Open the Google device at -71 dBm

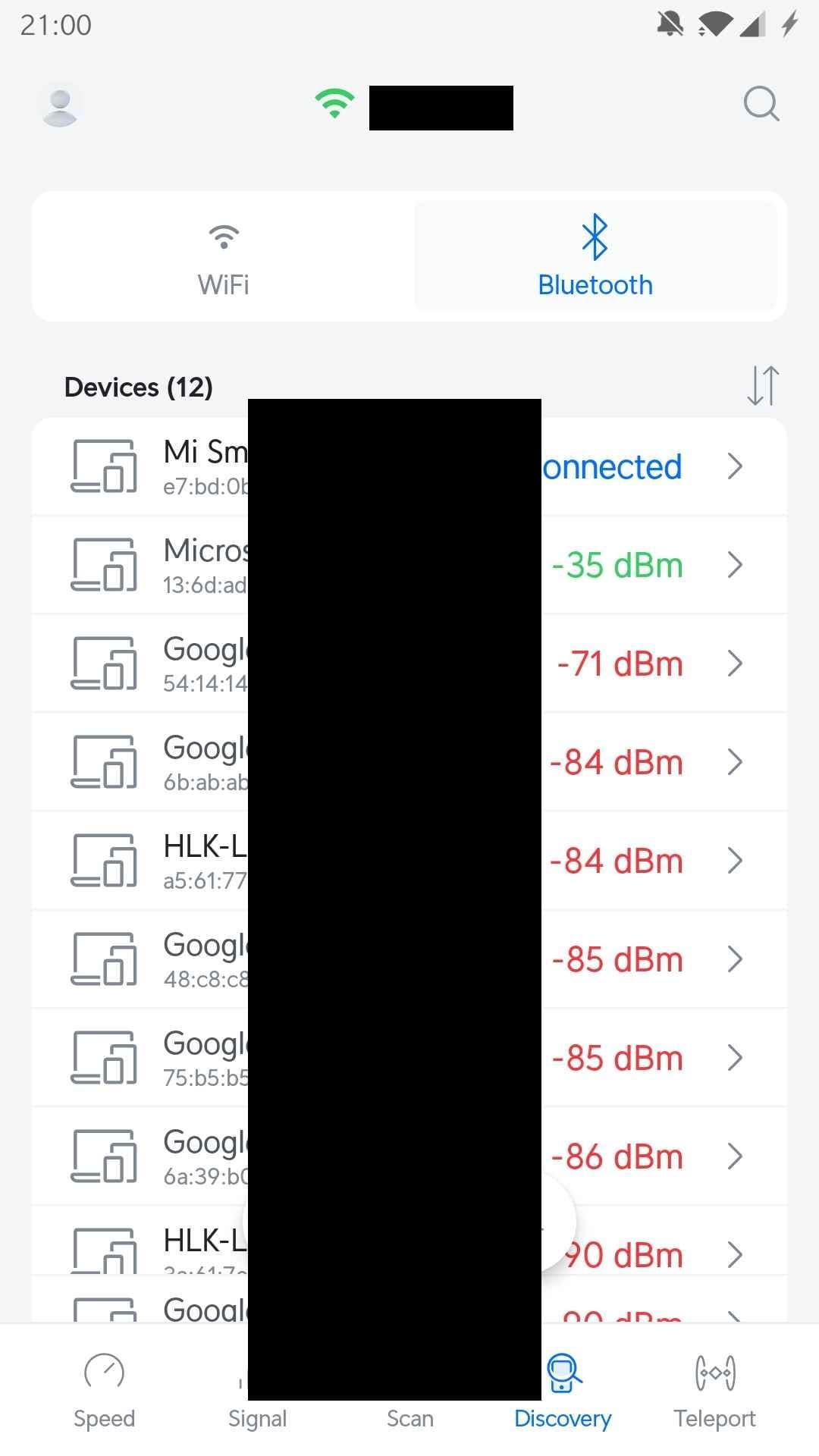click(x=409, y=664)
